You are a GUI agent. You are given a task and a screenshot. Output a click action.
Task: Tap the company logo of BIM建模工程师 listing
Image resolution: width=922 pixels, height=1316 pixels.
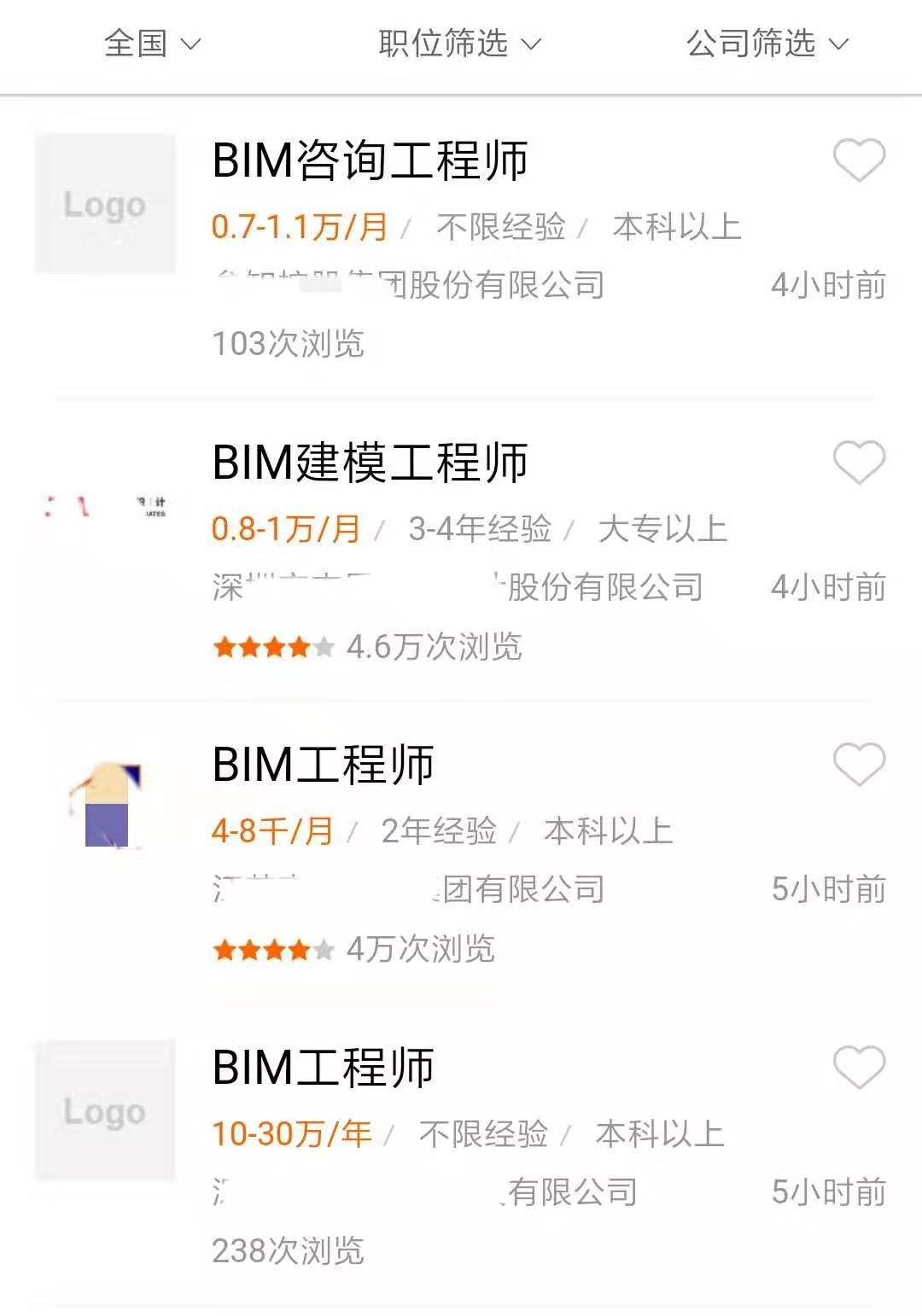click(104, 506)
